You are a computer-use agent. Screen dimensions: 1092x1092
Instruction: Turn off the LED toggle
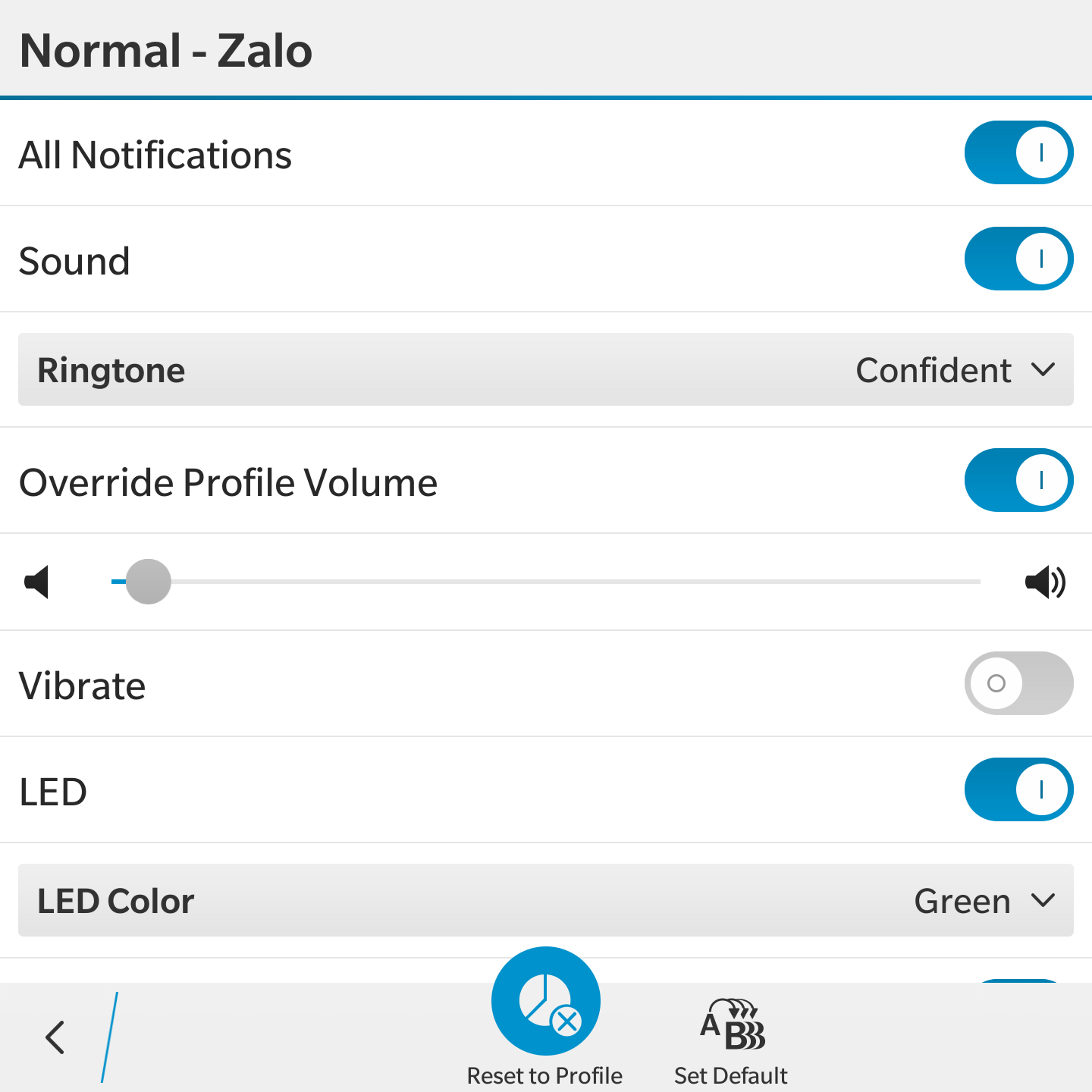click(1018, 789)
